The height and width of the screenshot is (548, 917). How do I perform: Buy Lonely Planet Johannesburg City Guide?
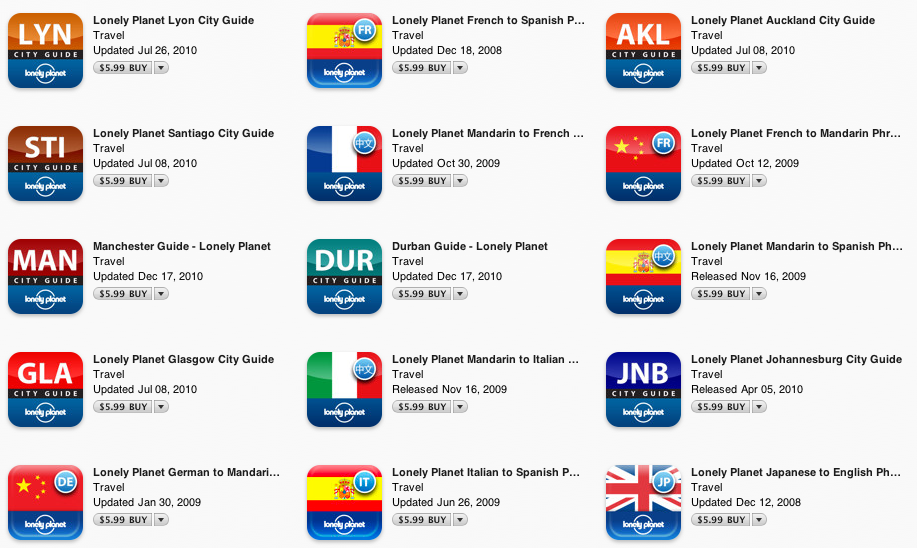point(720,407)
